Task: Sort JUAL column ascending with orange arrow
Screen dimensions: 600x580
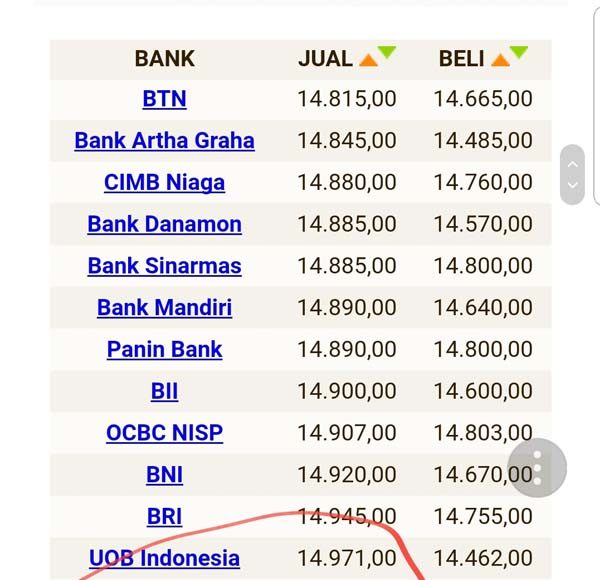Action: pos(367,60)
